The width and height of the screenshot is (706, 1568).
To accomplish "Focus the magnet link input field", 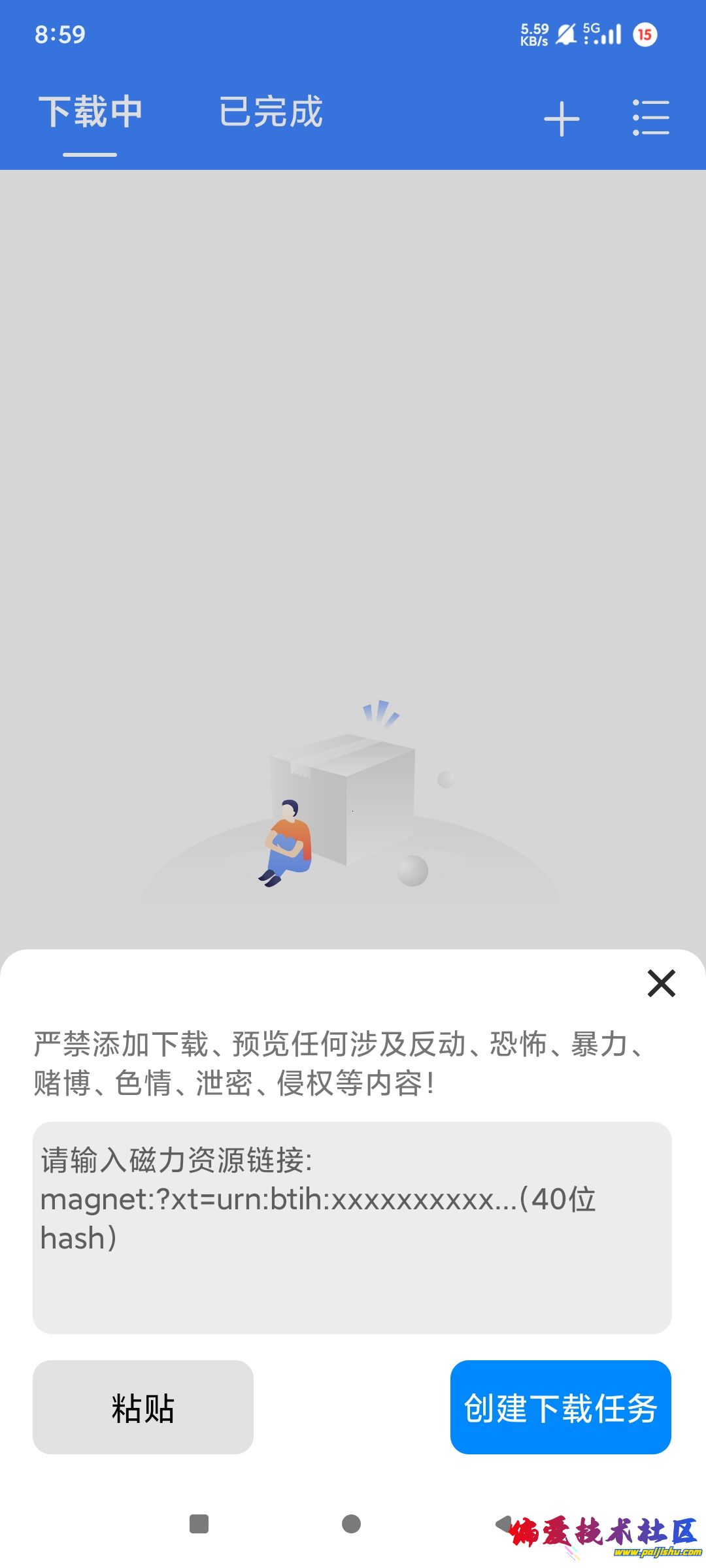I will (352, 1227).
